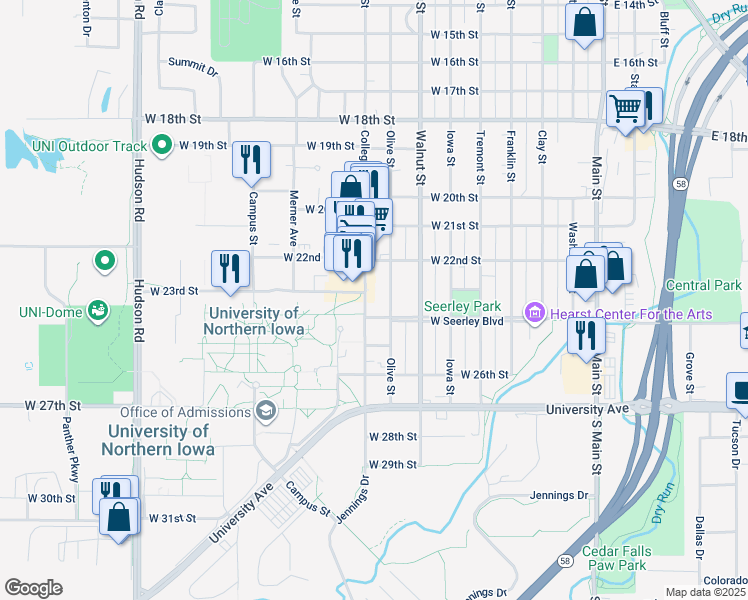Open the restaurant marker beside W 23rd St
This screenshot has height=600, width=748.
230,269
